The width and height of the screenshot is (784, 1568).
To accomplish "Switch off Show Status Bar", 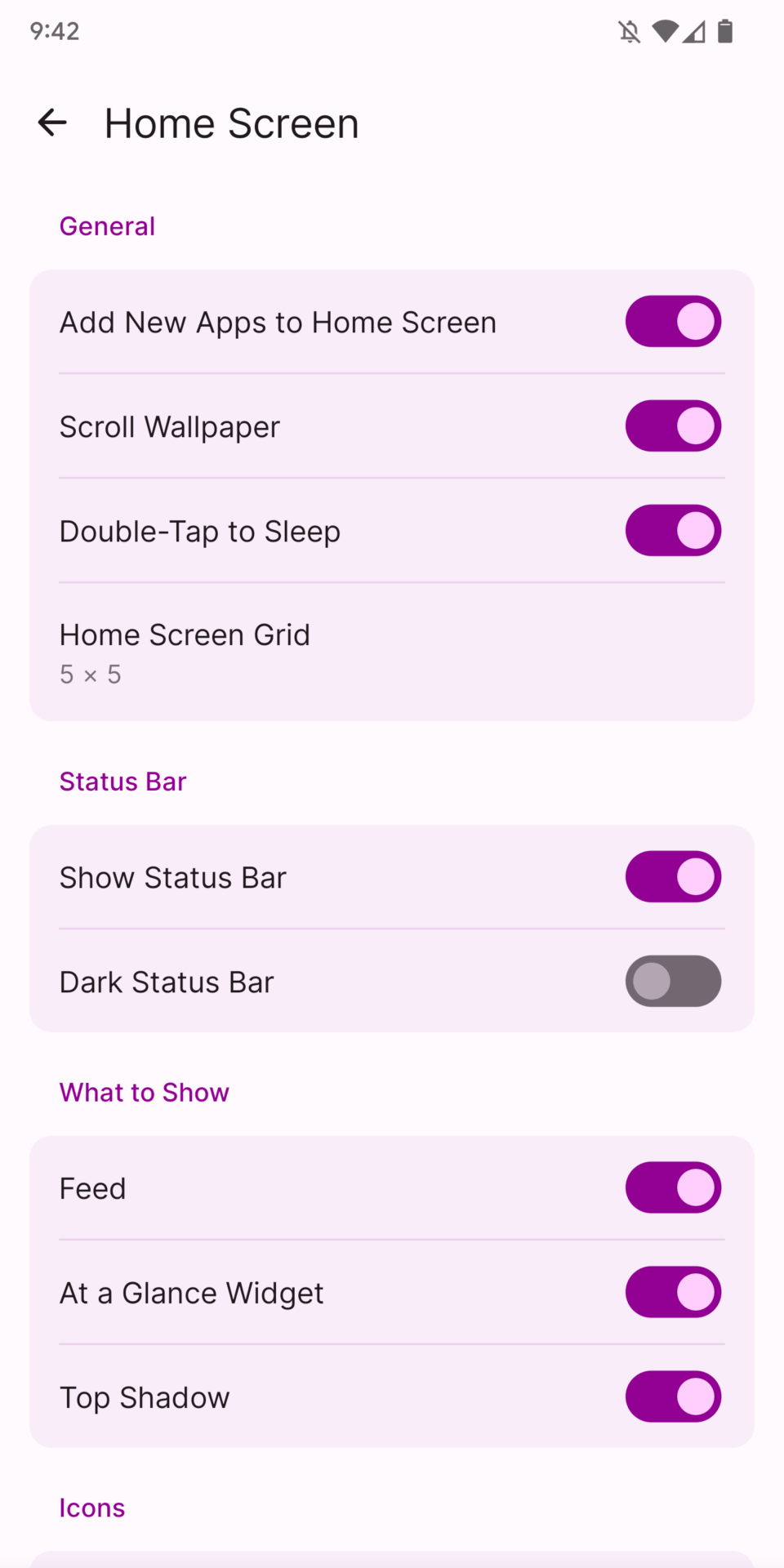I will [x=673, y=877].
